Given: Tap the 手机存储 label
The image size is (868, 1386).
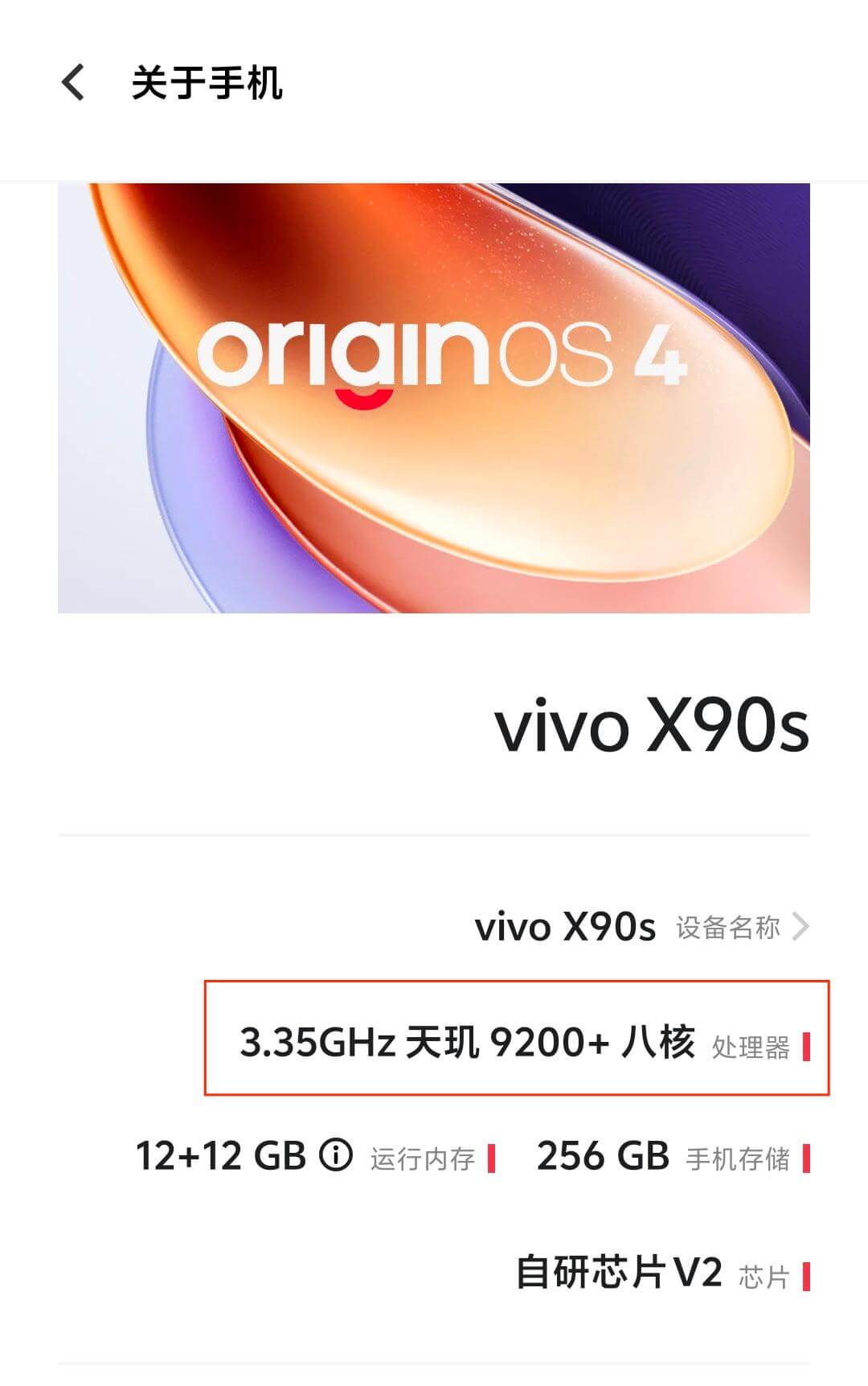Looking at the screenshot, I should point(737,1158).
